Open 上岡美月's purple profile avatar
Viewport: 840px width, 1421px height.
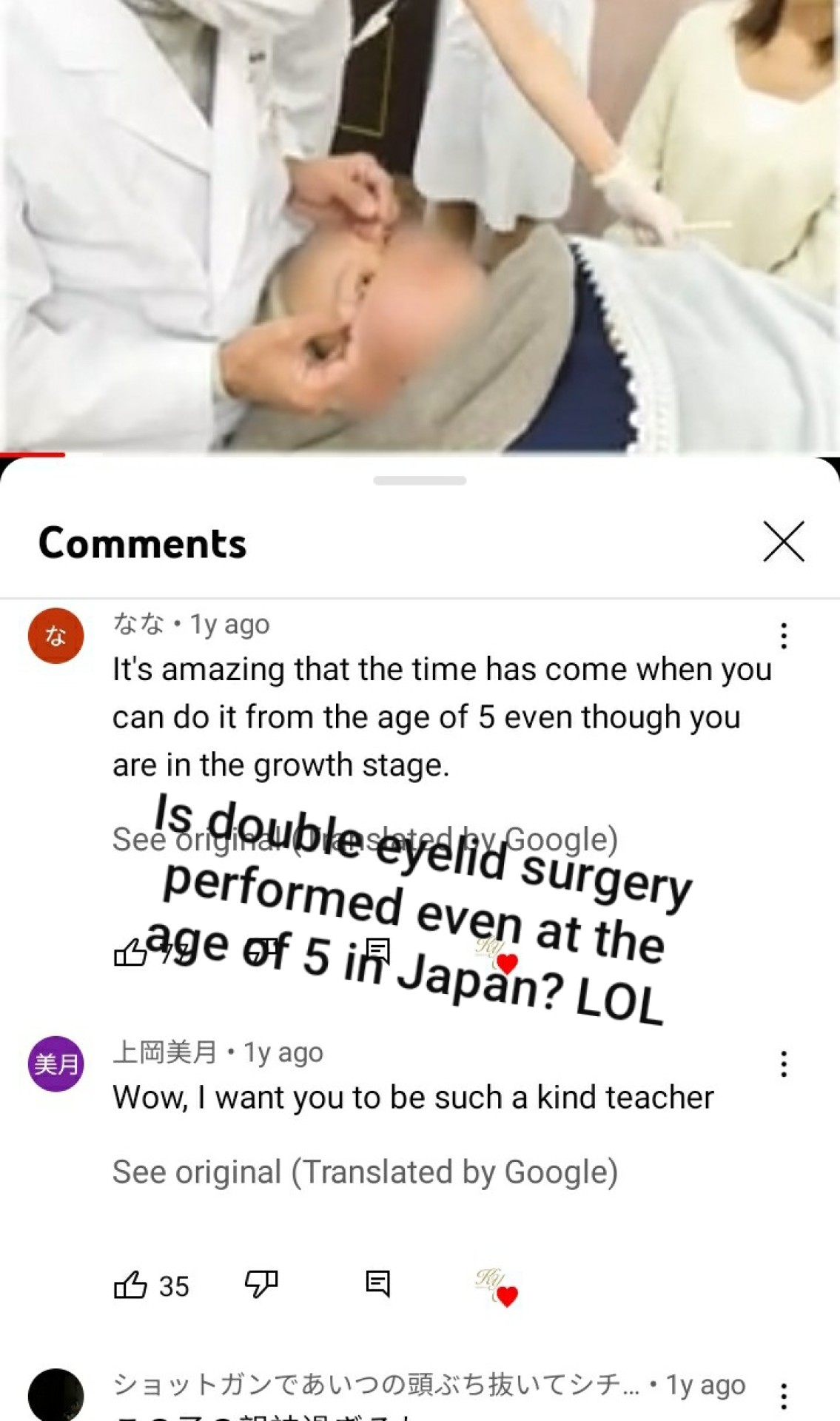[56, 1064]
